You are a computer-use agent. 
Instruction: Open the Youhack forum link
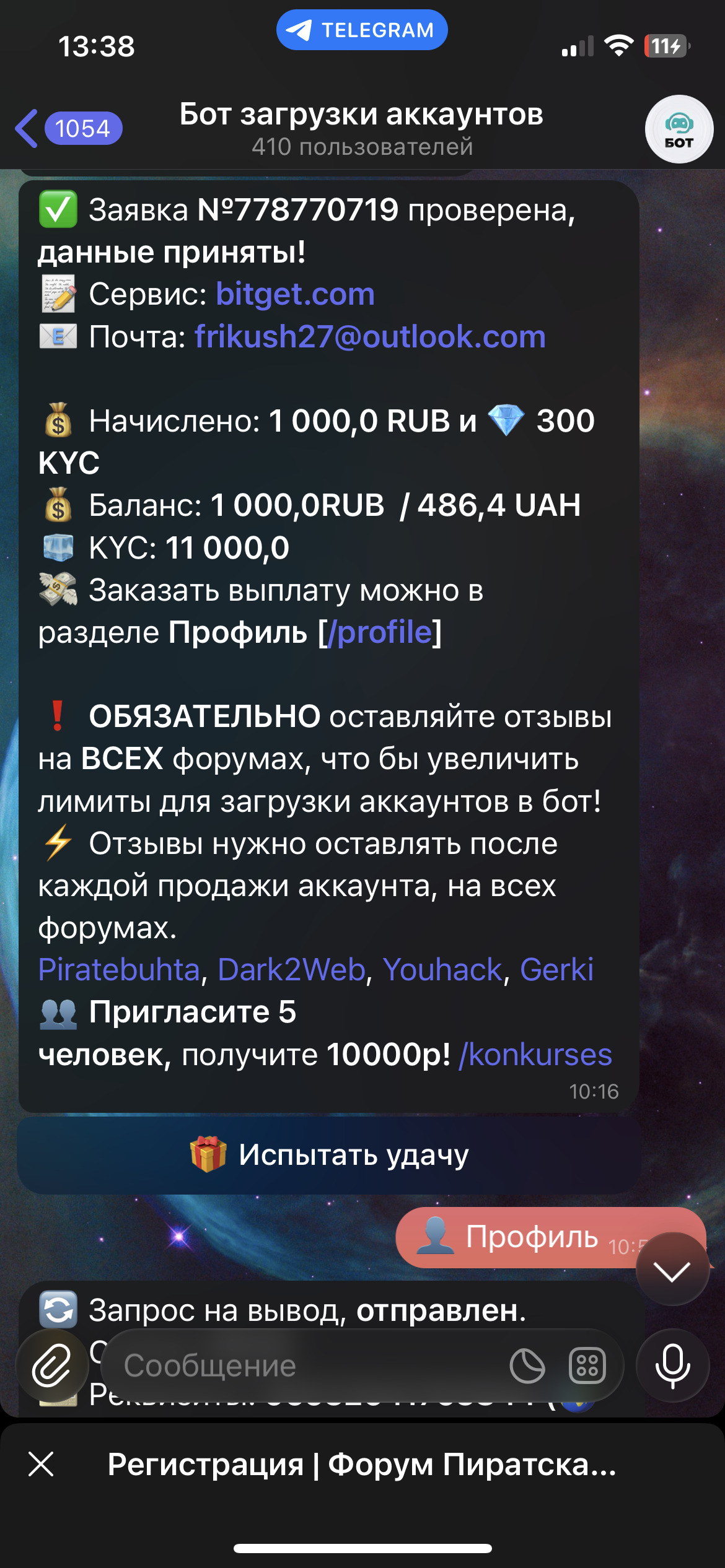442,970
